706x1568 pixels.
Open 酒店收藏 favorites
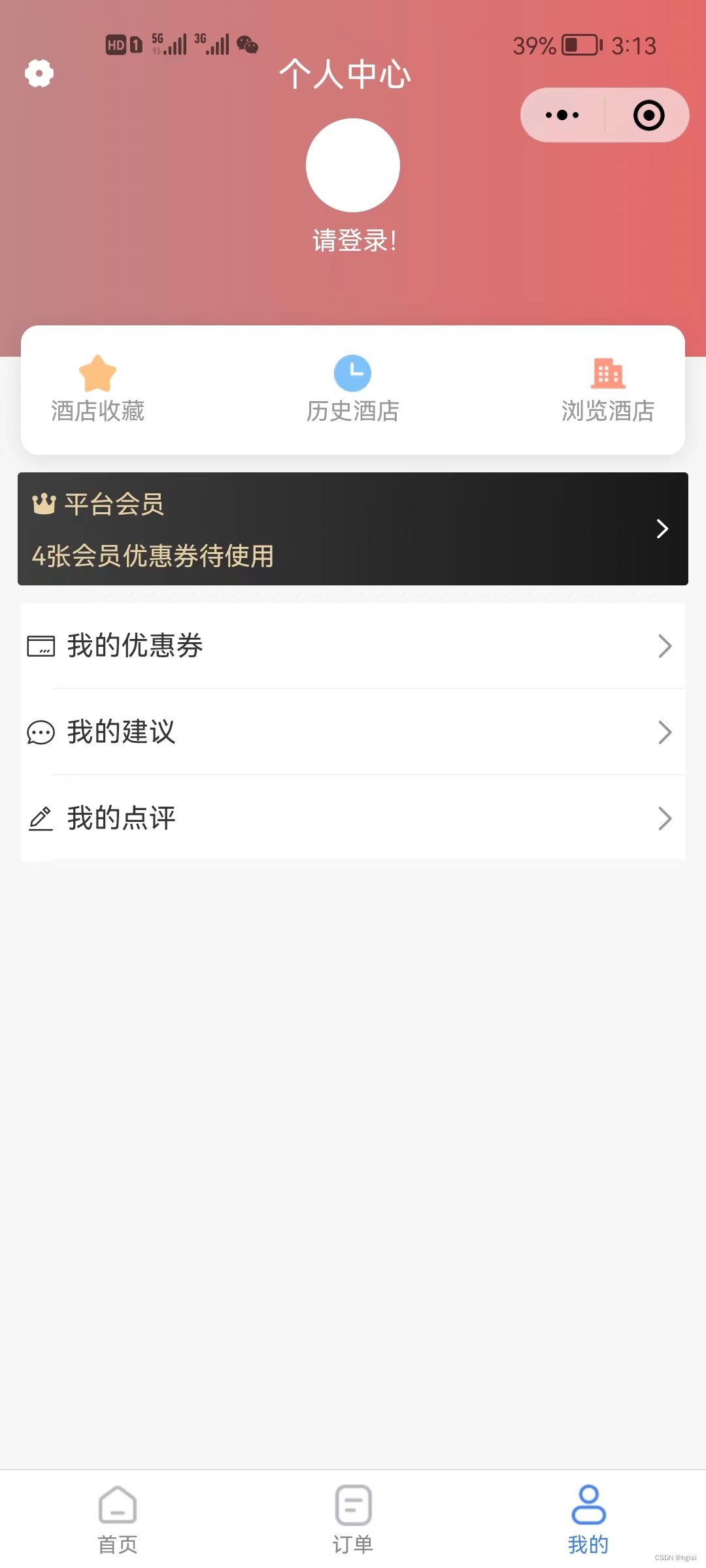(x=97, y=389)
